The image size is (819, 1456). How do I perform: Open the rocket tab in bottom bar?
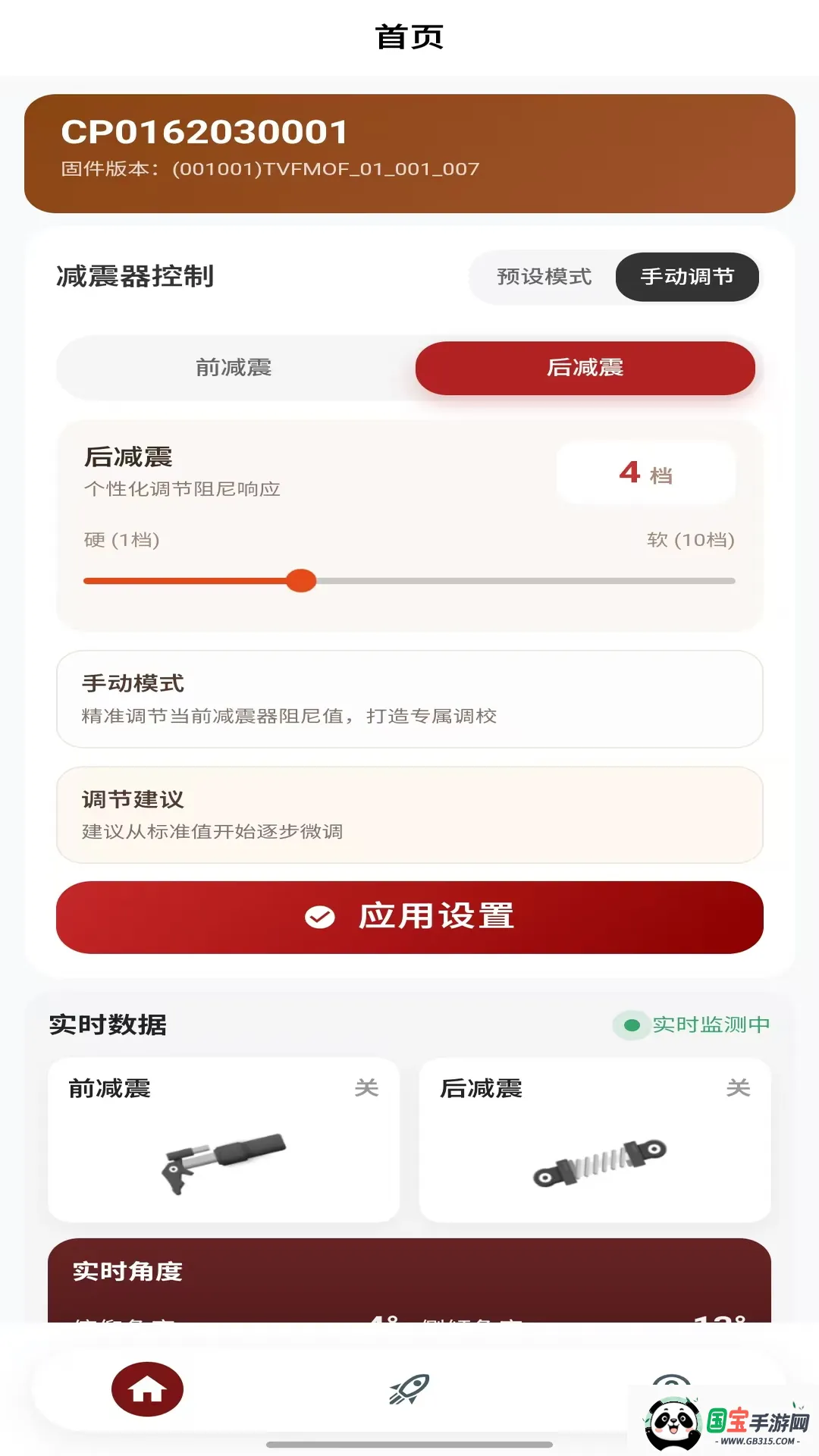click(409, 1389)
